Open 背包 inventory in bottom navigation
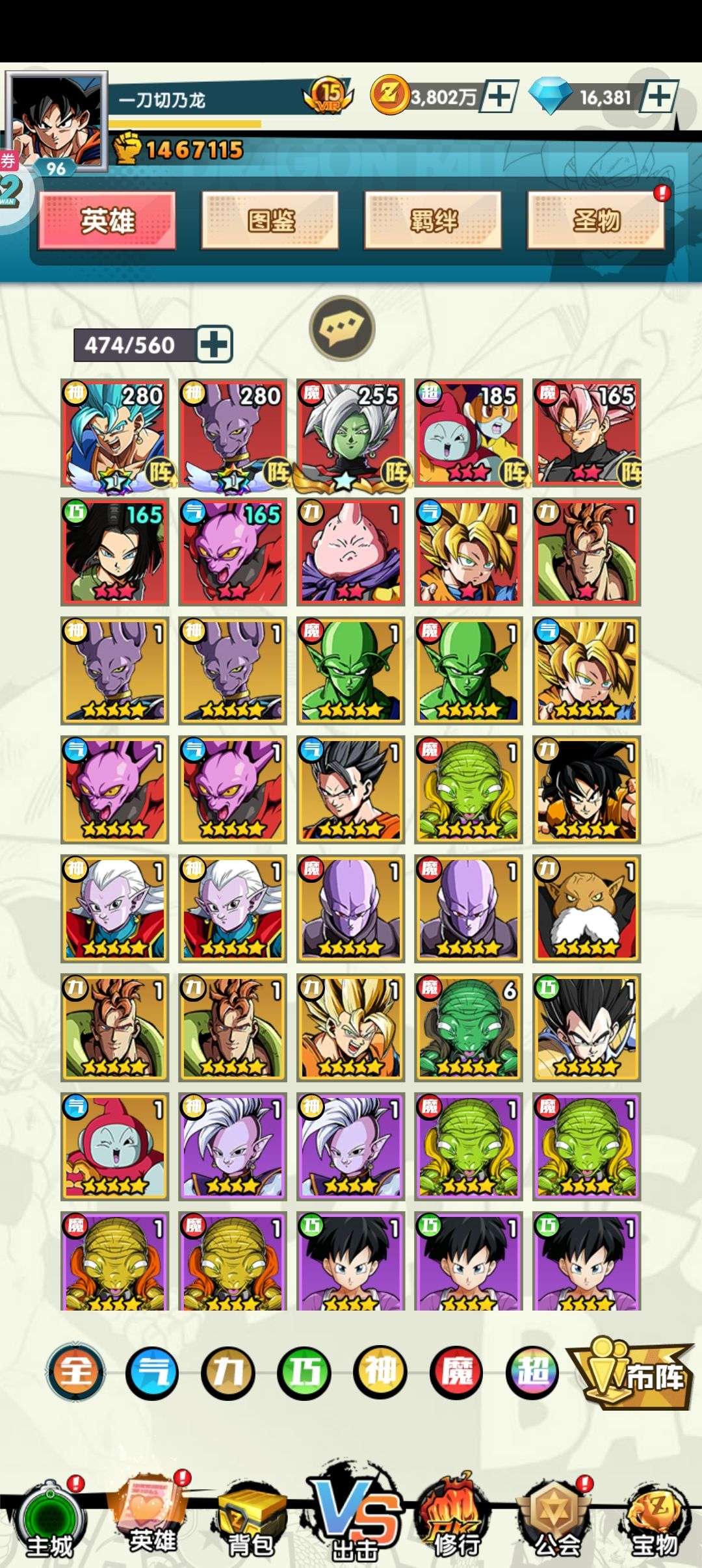Image resolution: width=702 pixels, height=1568 pixels. point(252,1521)
